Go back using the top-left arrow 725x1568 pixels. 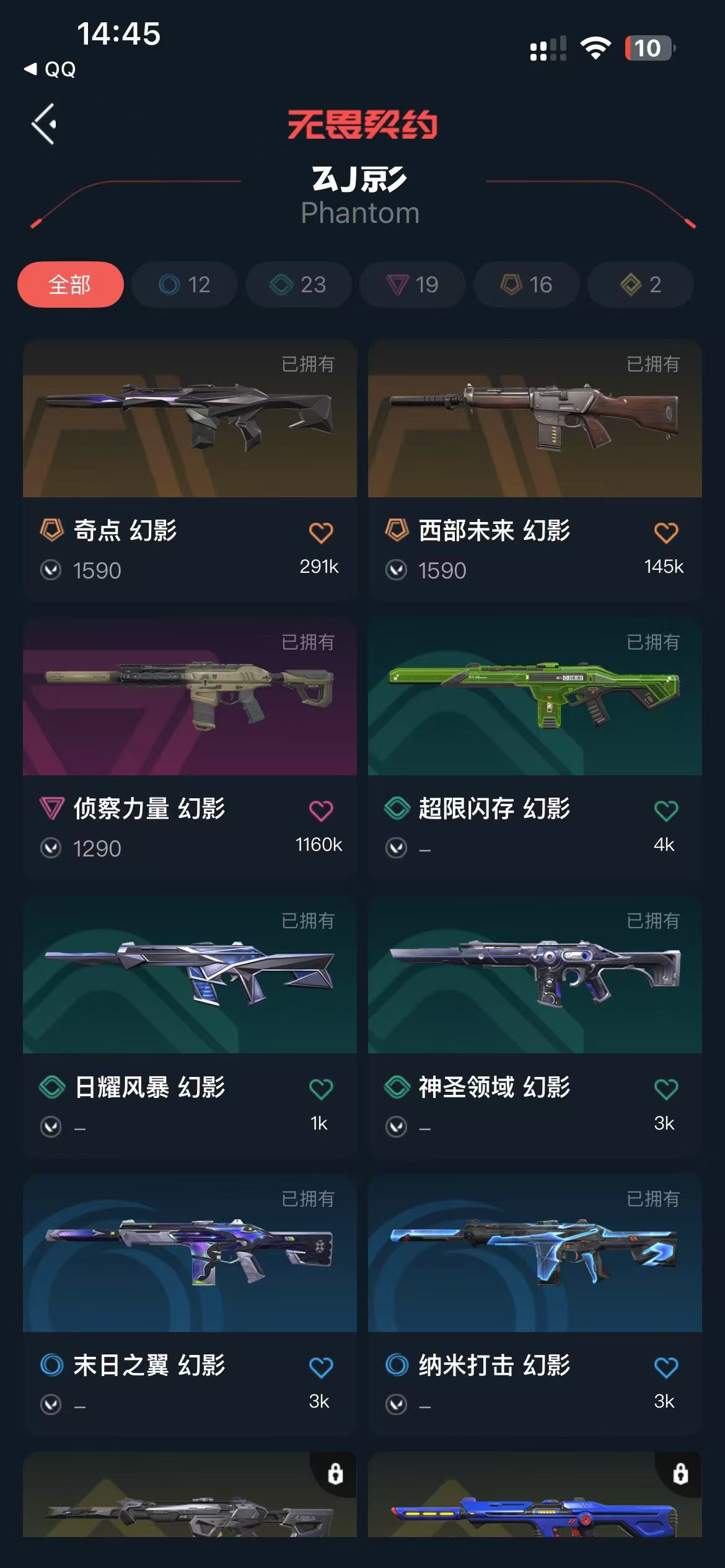point(44,124)
